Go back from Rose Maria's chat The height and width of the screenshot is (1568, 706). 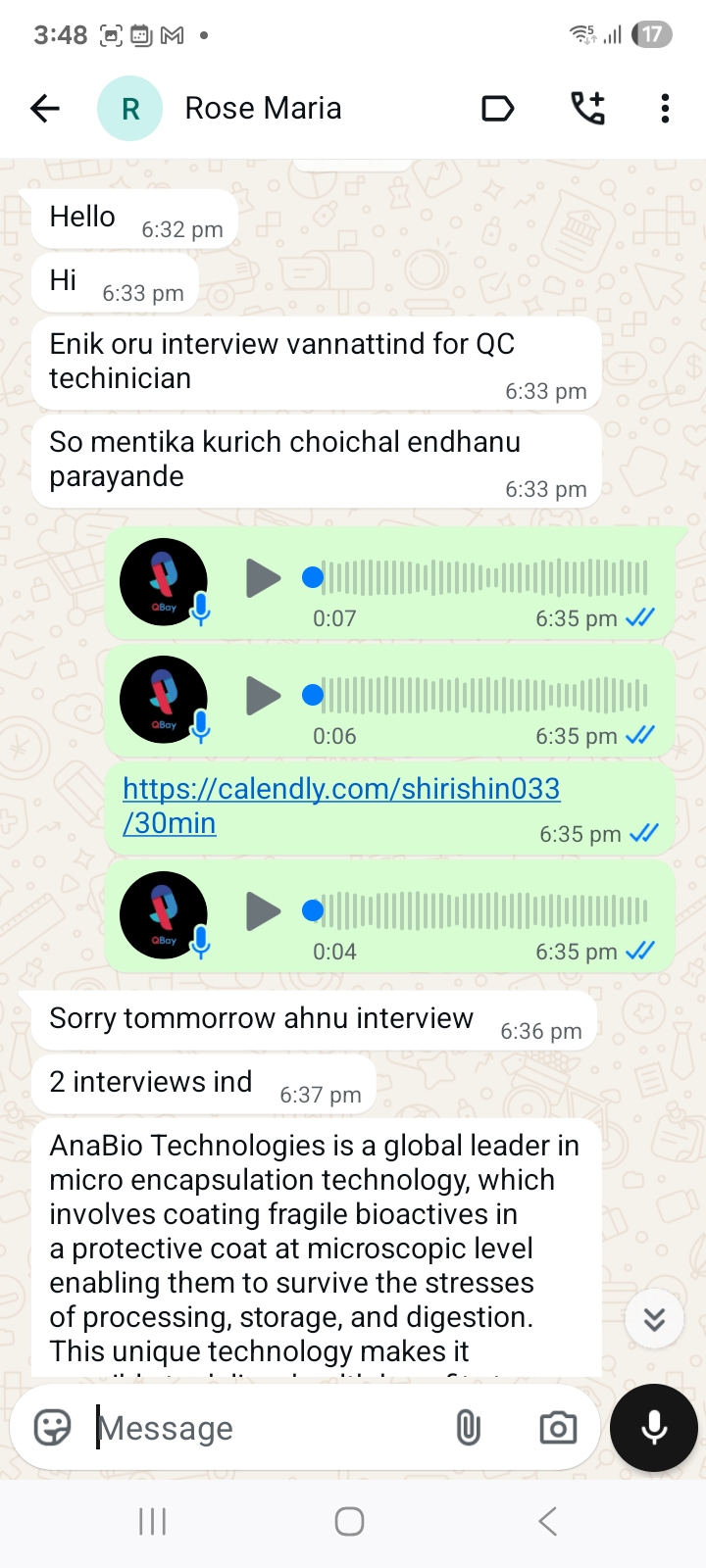coord(45,109)
